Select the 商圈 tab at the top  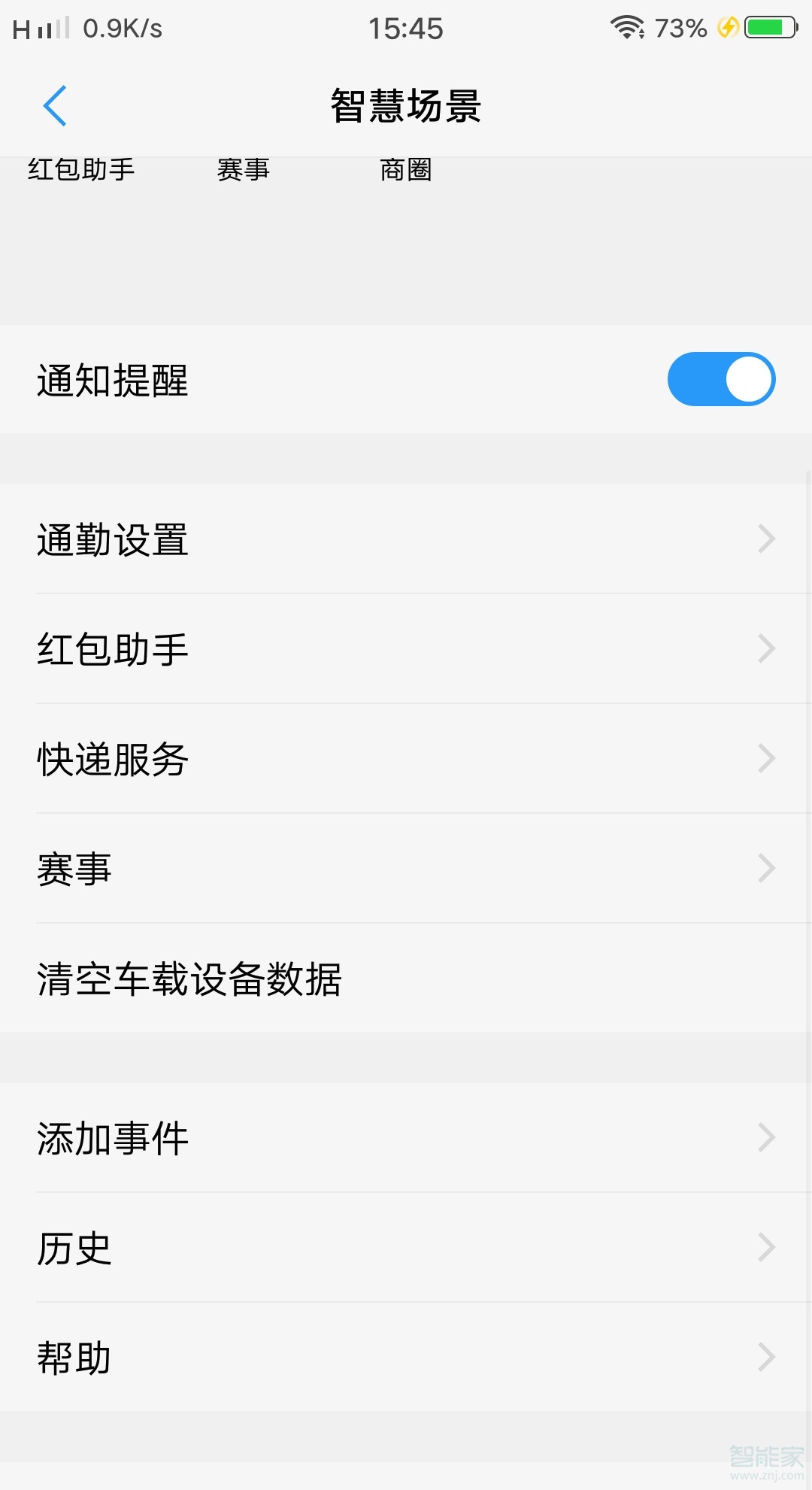(x=406, y=170)
